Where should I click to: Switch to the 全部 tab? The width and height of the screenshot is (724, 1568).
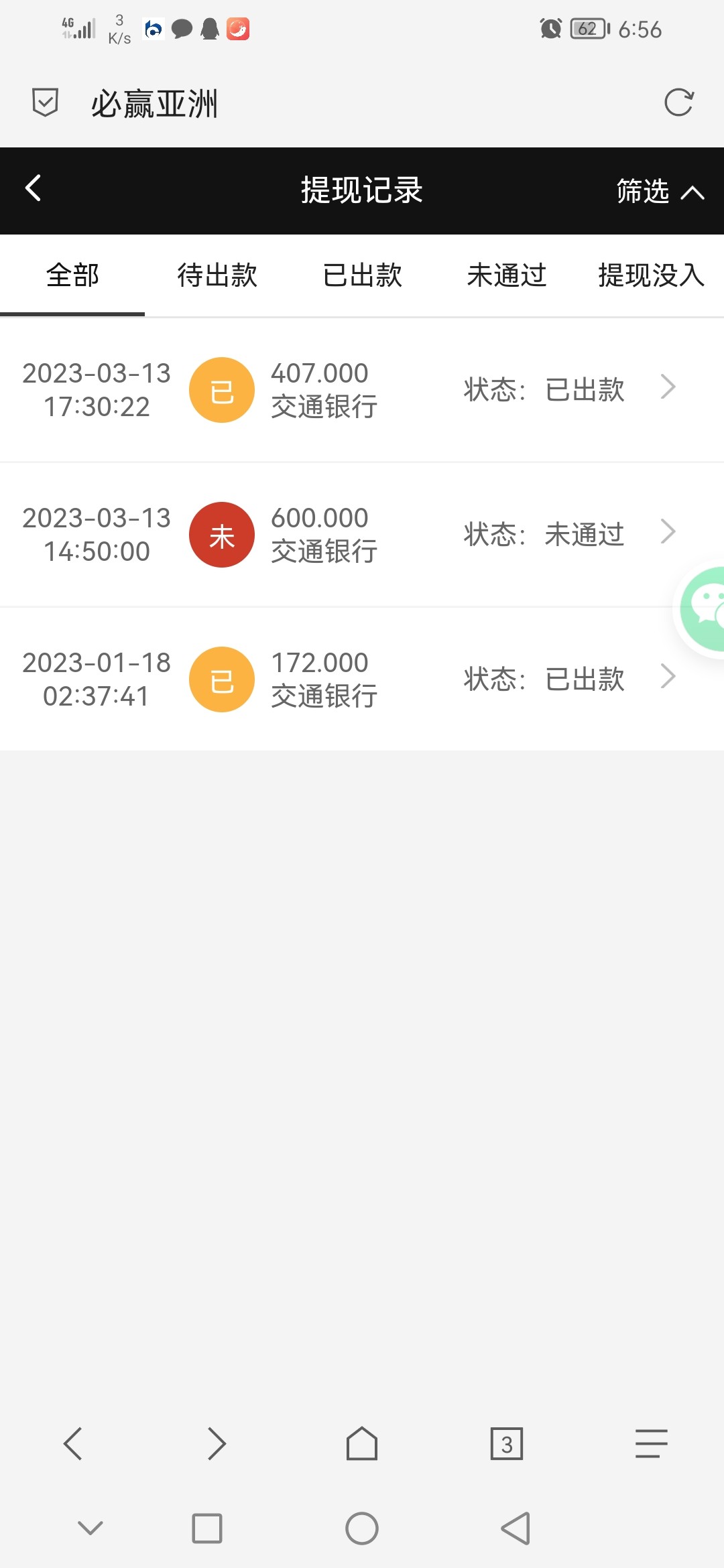pyautogui.click(x=72, y=275)
